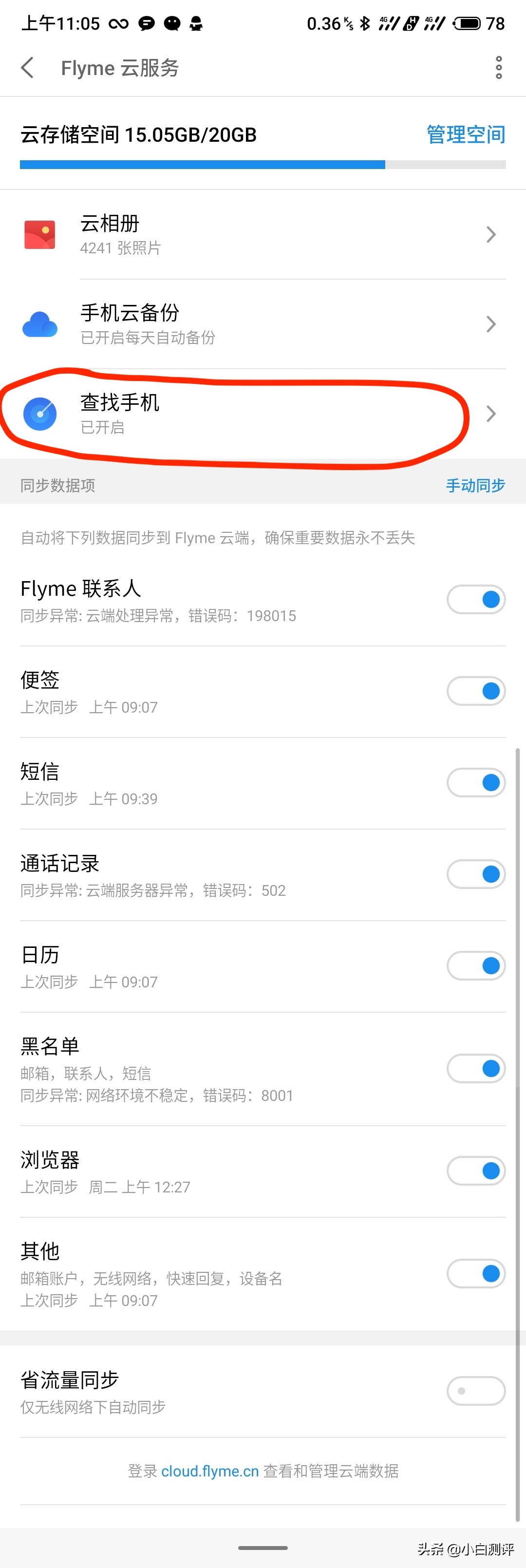Tap the 手机云备份 cloud backup icon
The height and width of the screenshot is (1568, 526).
pos(40,324)
